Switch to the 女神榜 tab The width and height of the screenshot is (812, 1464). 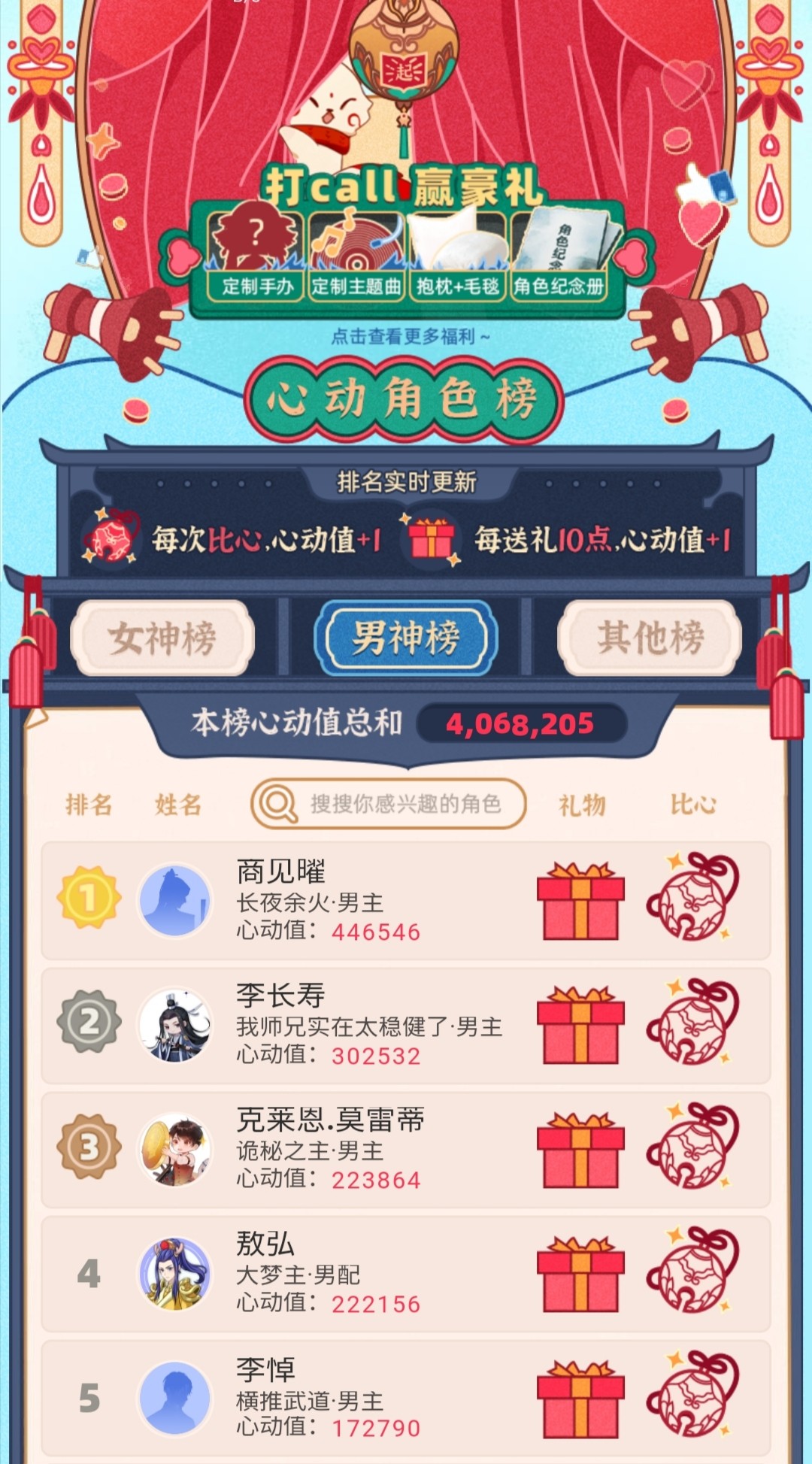(162, 638)
